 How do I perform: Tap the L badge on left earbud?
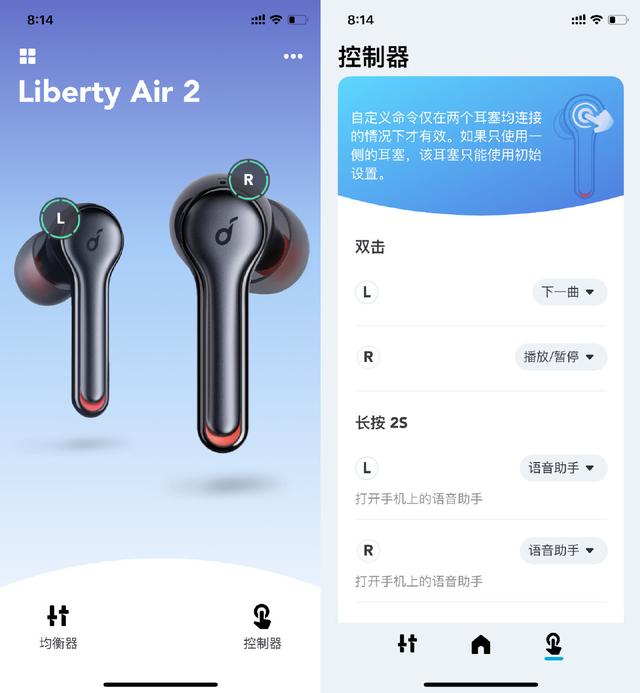60,217
